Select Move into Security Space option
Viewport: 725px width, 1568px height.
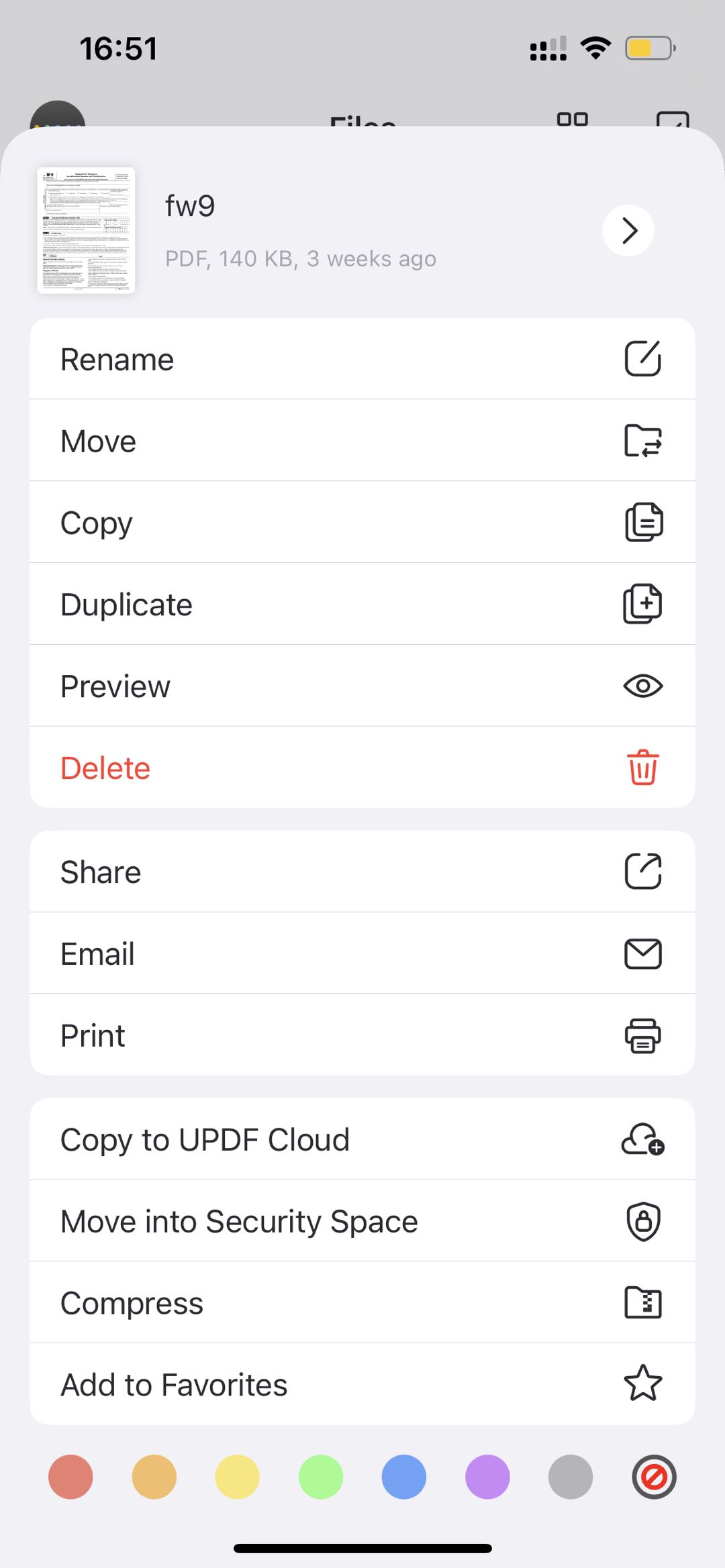click(x=269, y=1220)
